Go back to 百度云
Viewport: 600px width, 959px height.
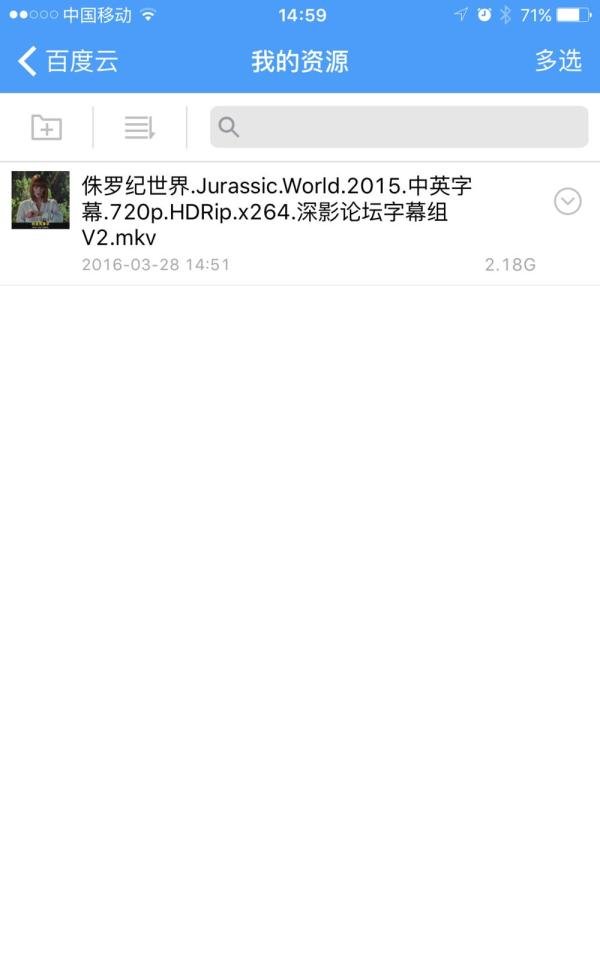(x=67, y=61)
